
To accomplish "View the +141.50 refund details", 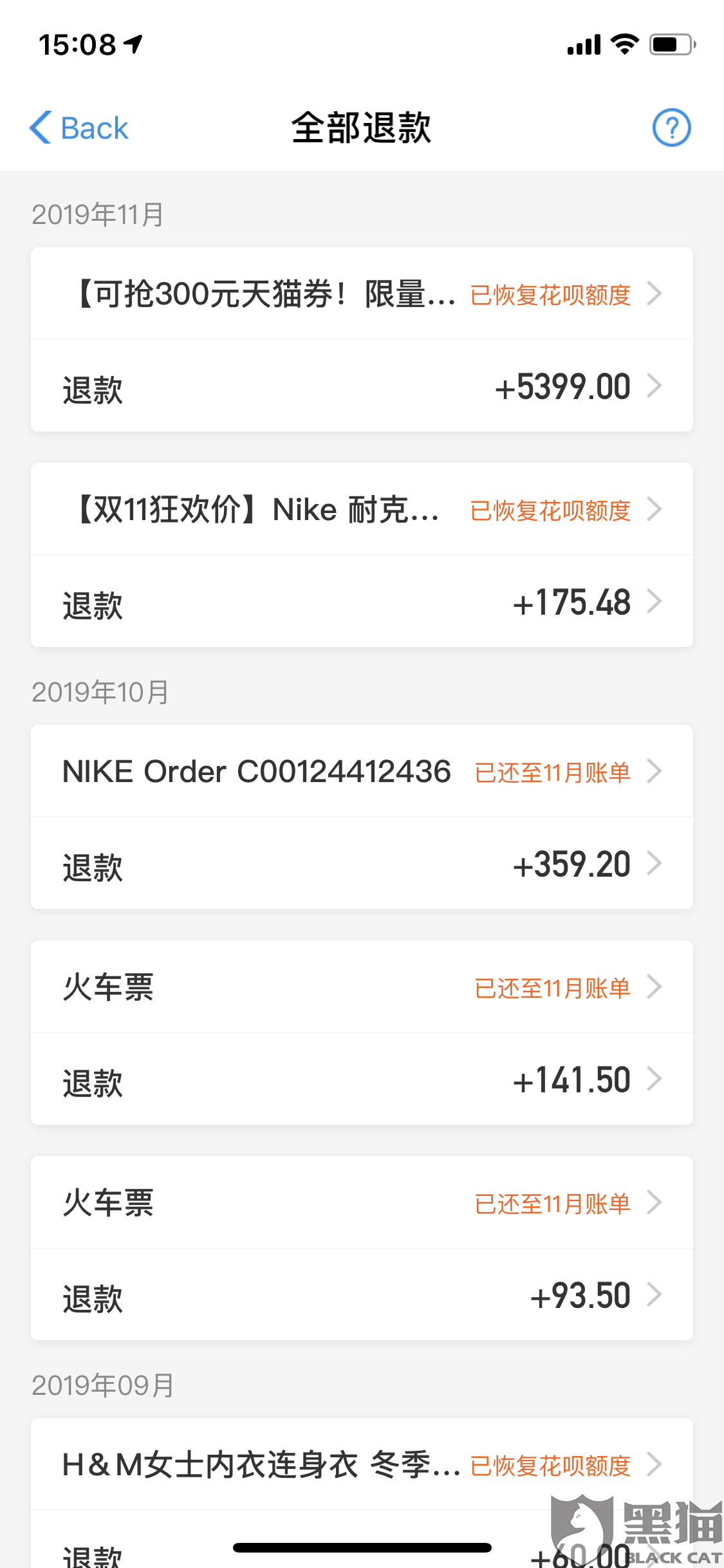I will (x=362, y=1080).
